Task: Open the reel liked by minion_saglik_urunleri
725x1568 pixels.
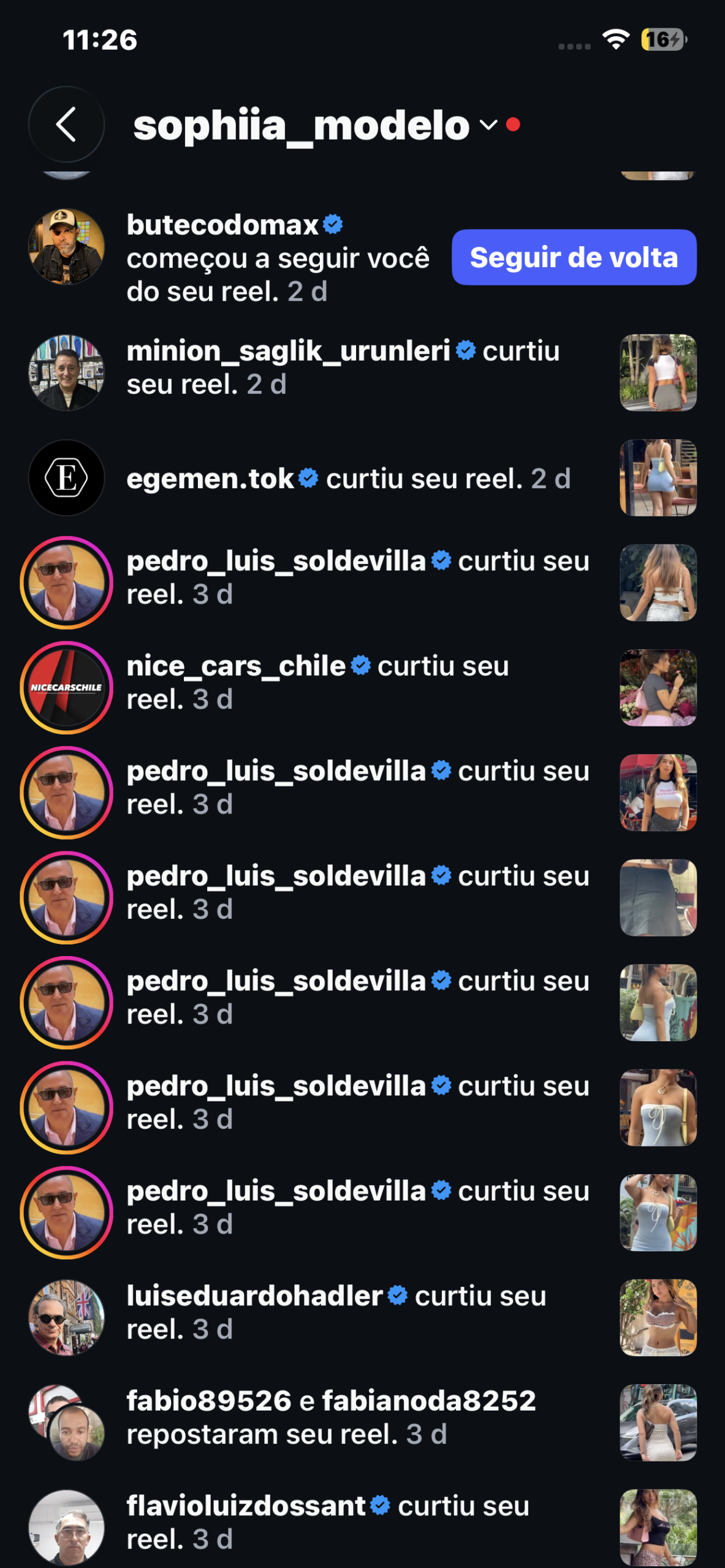Action: tap(658, 372)
